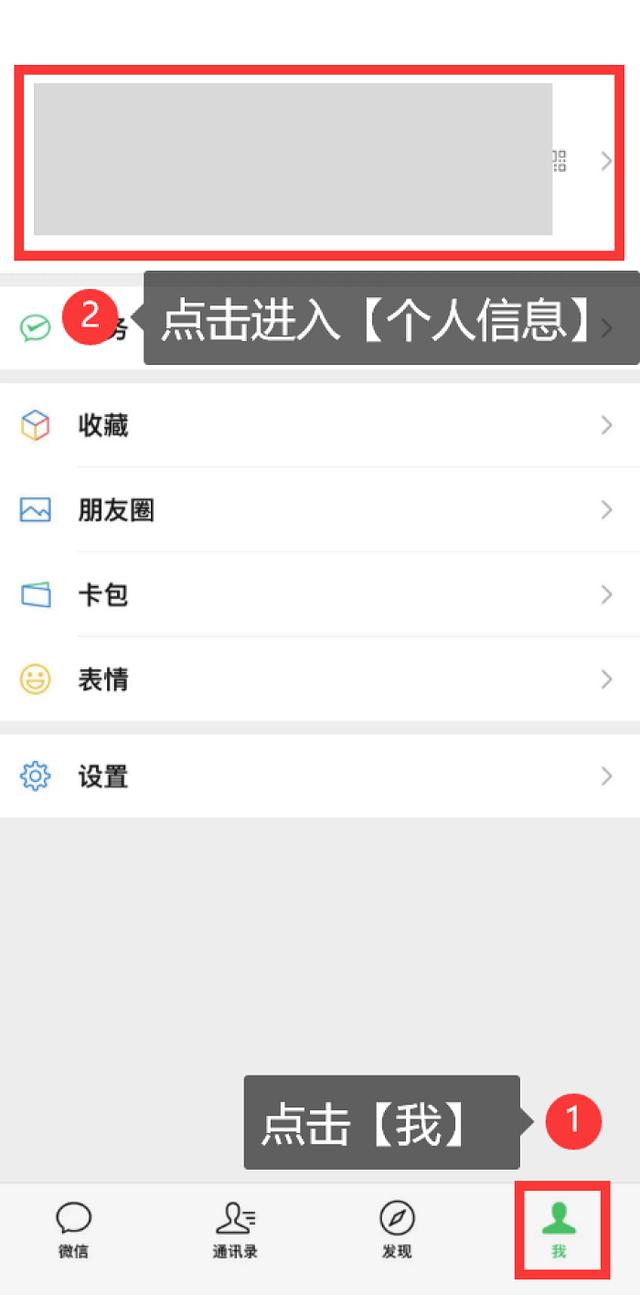Switch to the 通讯录 contacts tab
640x1295 pixels.
point(235,1230)
